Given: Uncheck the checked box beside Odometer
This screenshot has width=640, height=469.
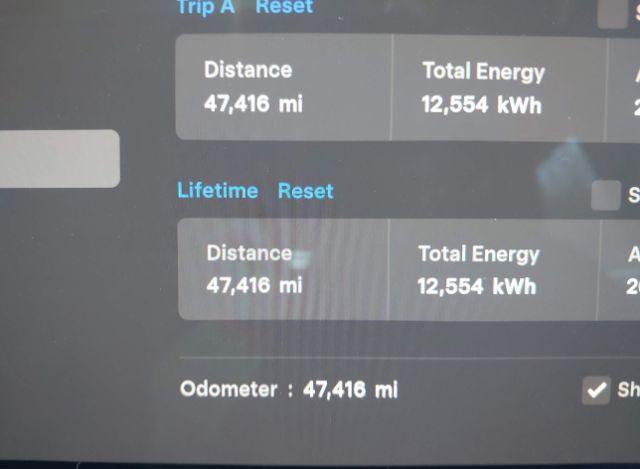Looking at the screenshot, I should click(596, 390).
